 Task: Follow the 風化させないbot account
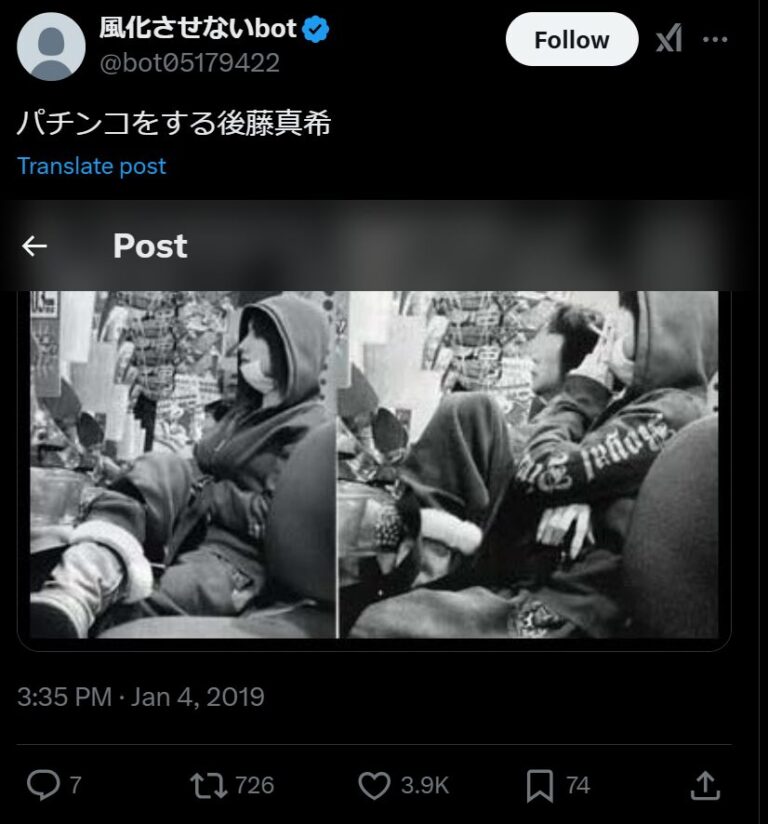pyautogui.click(x=571, y=40)
